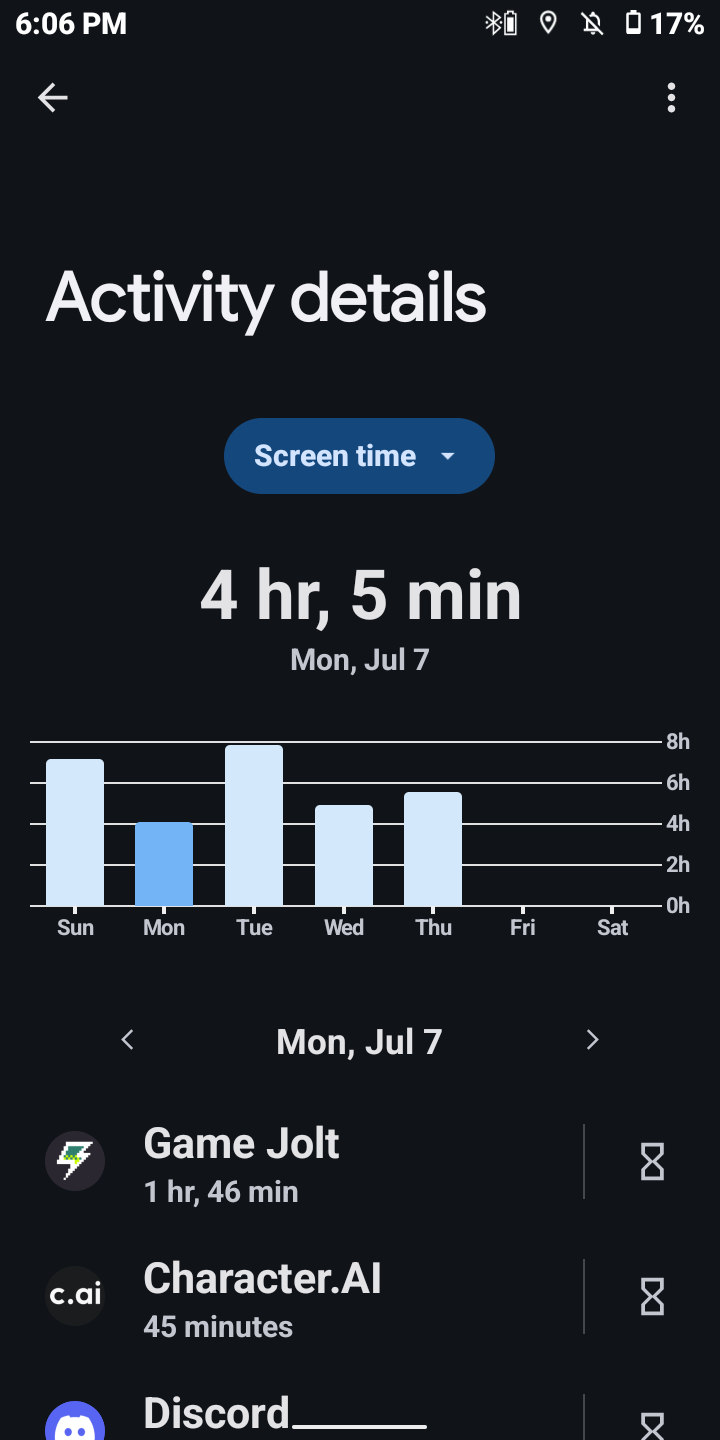Select the Wednesday bar in the chart

(344, 855)
